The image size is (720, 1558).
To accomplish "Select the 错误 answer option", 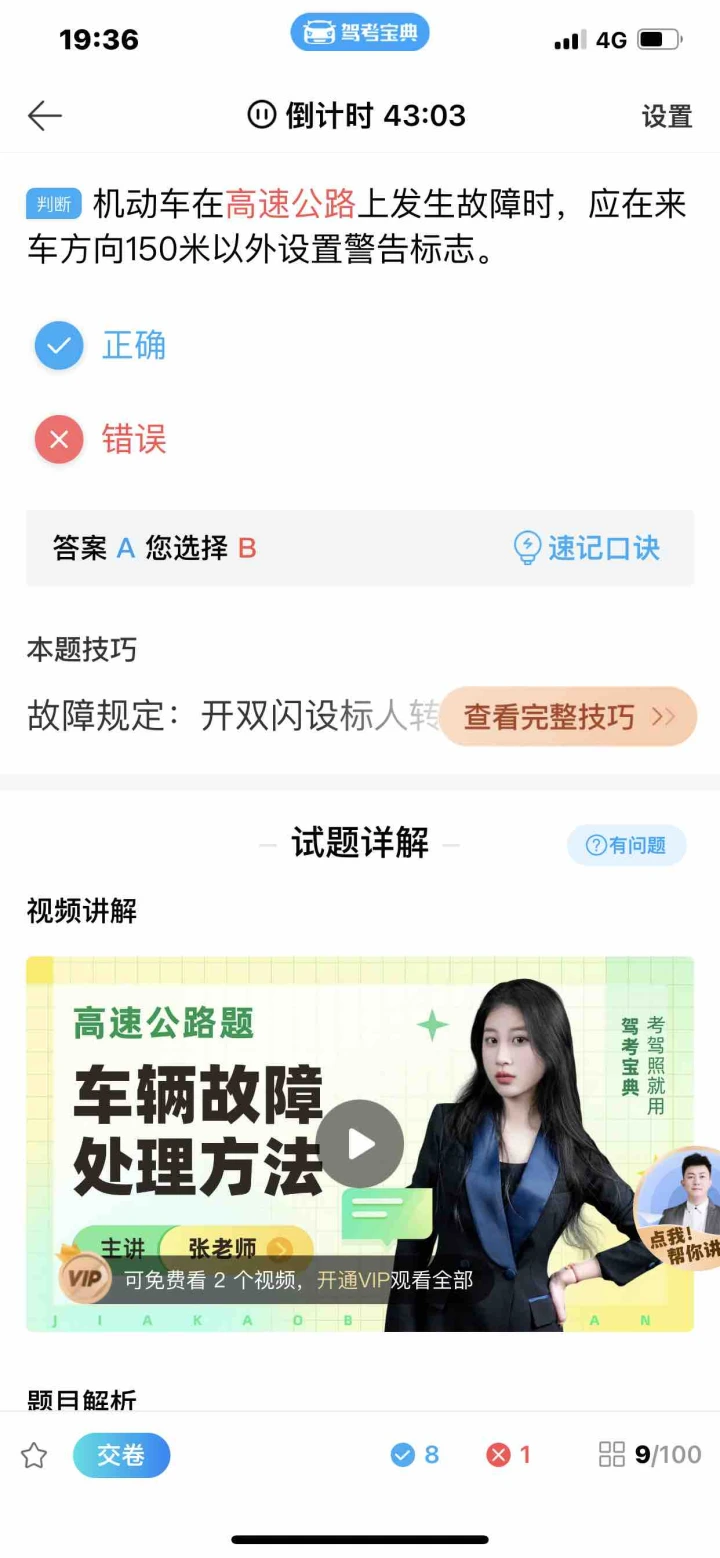I will point(100,439).
